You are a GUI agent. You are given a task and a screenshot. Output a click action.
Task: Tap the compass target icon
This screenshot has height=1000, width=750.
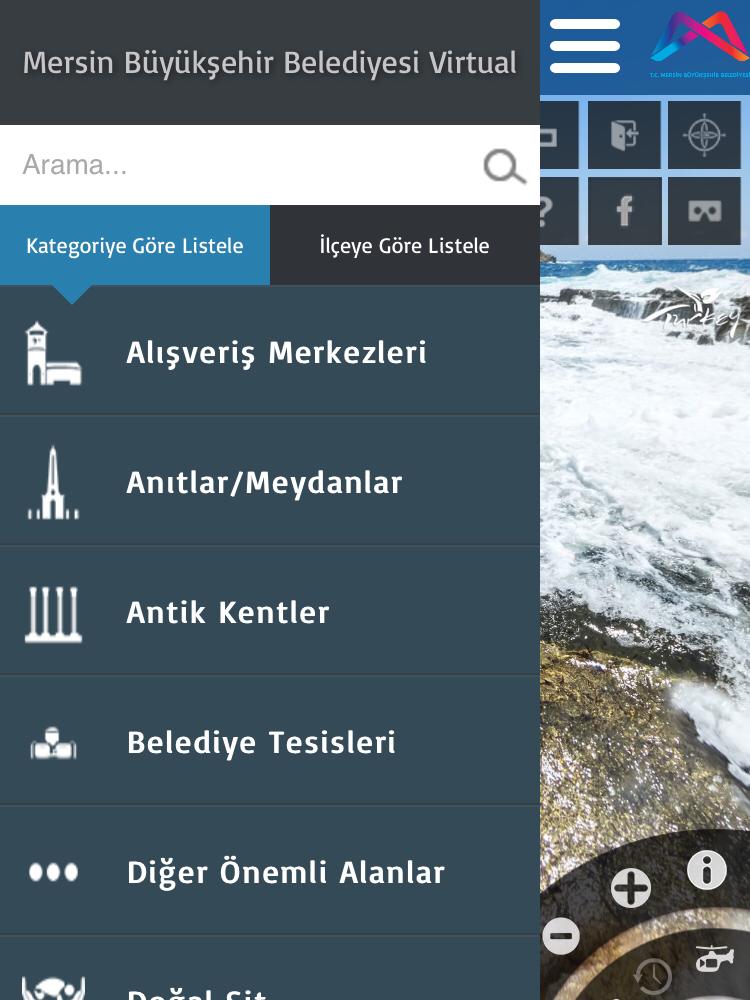click(x=704, y=135)
